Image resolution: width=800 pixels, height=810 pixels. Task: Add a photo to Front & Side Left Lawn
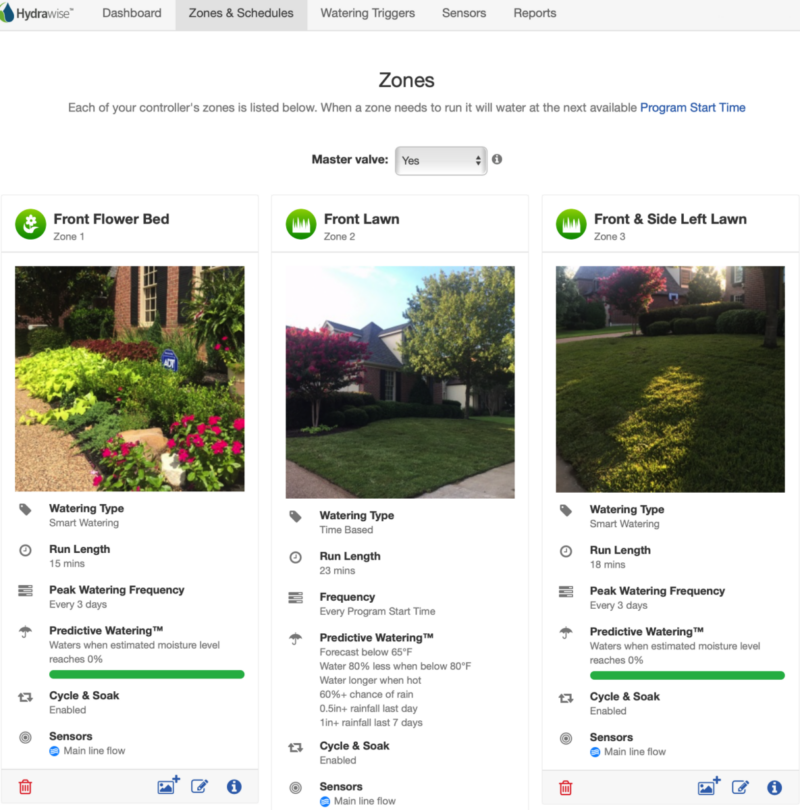point(708,787)
